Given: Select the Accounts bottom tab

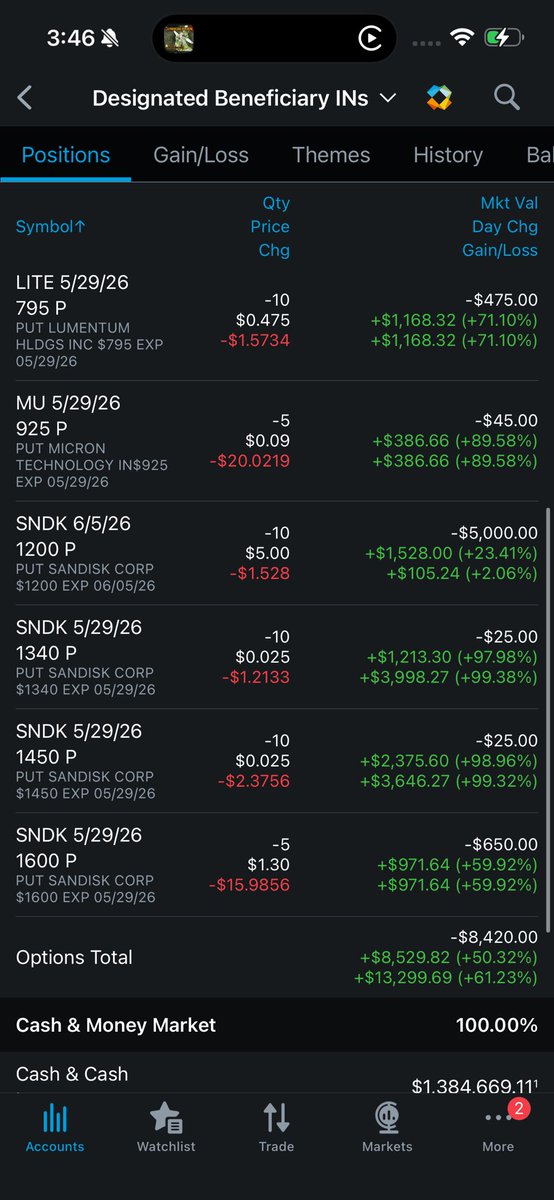Looking at the screenshot, I should pyautogui.click(x=55, y=1127).
